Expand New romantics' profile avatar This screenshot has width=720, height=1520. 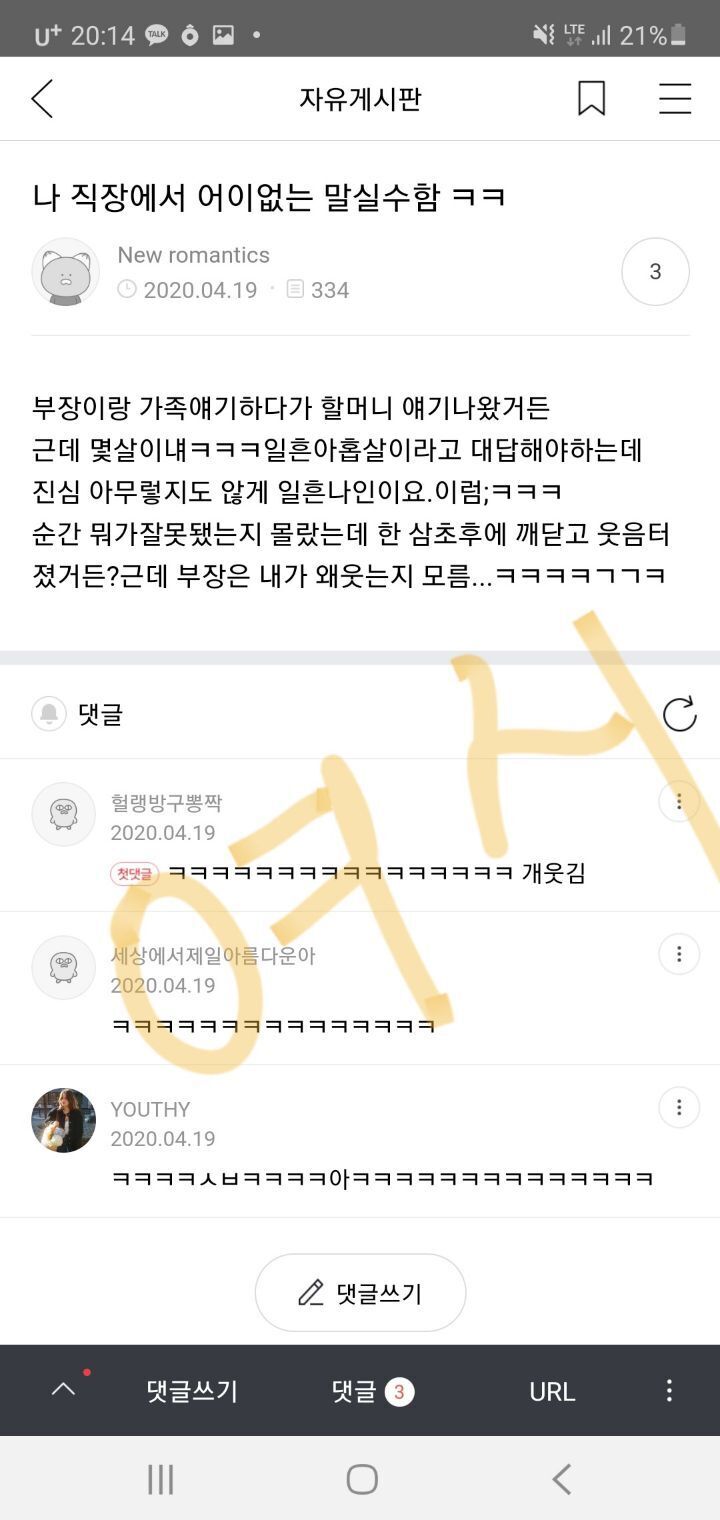(65, 271)
